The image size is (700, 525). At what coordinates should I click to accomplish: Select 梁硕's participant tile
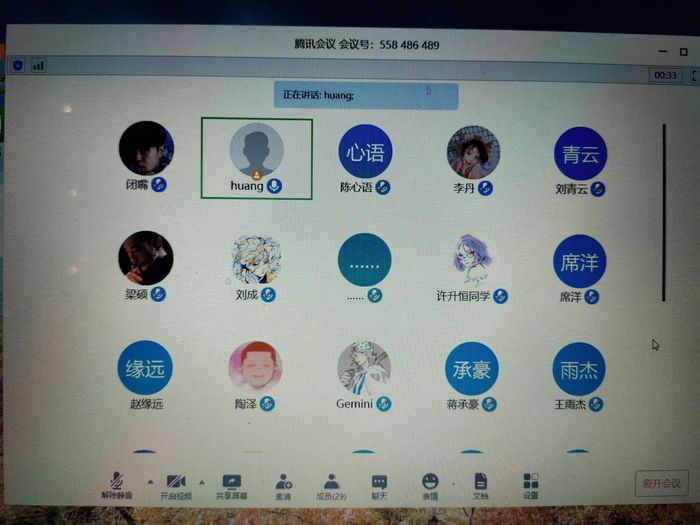[146, 264]
